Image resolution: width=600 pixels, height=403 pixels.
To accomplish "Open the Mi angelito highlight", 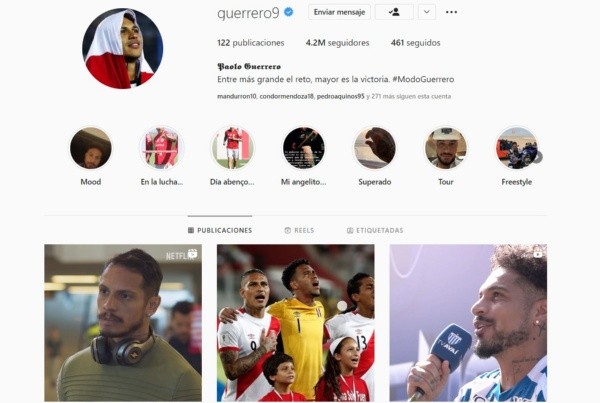I will [x=303, y=148].
